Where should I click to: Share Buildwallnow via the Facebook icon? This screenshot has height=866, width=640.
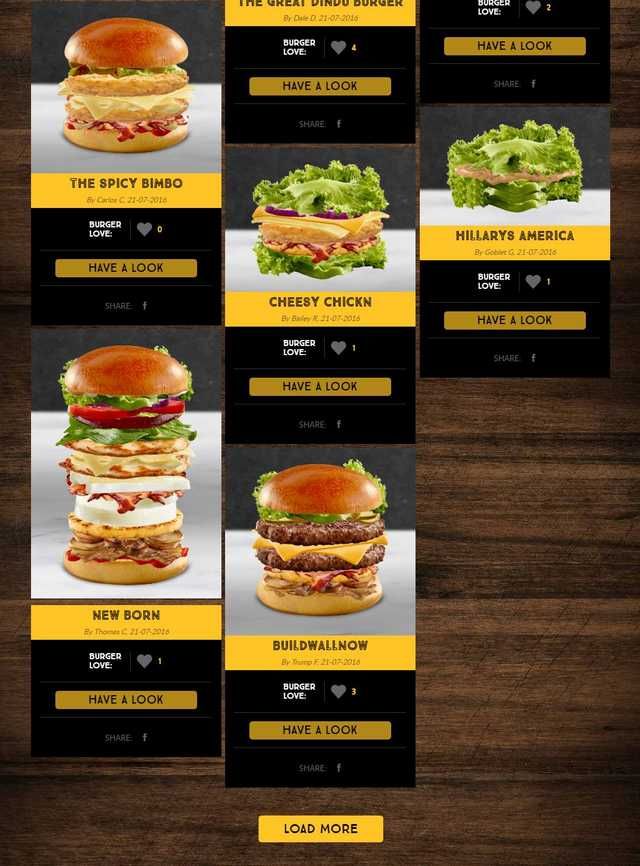338,768
